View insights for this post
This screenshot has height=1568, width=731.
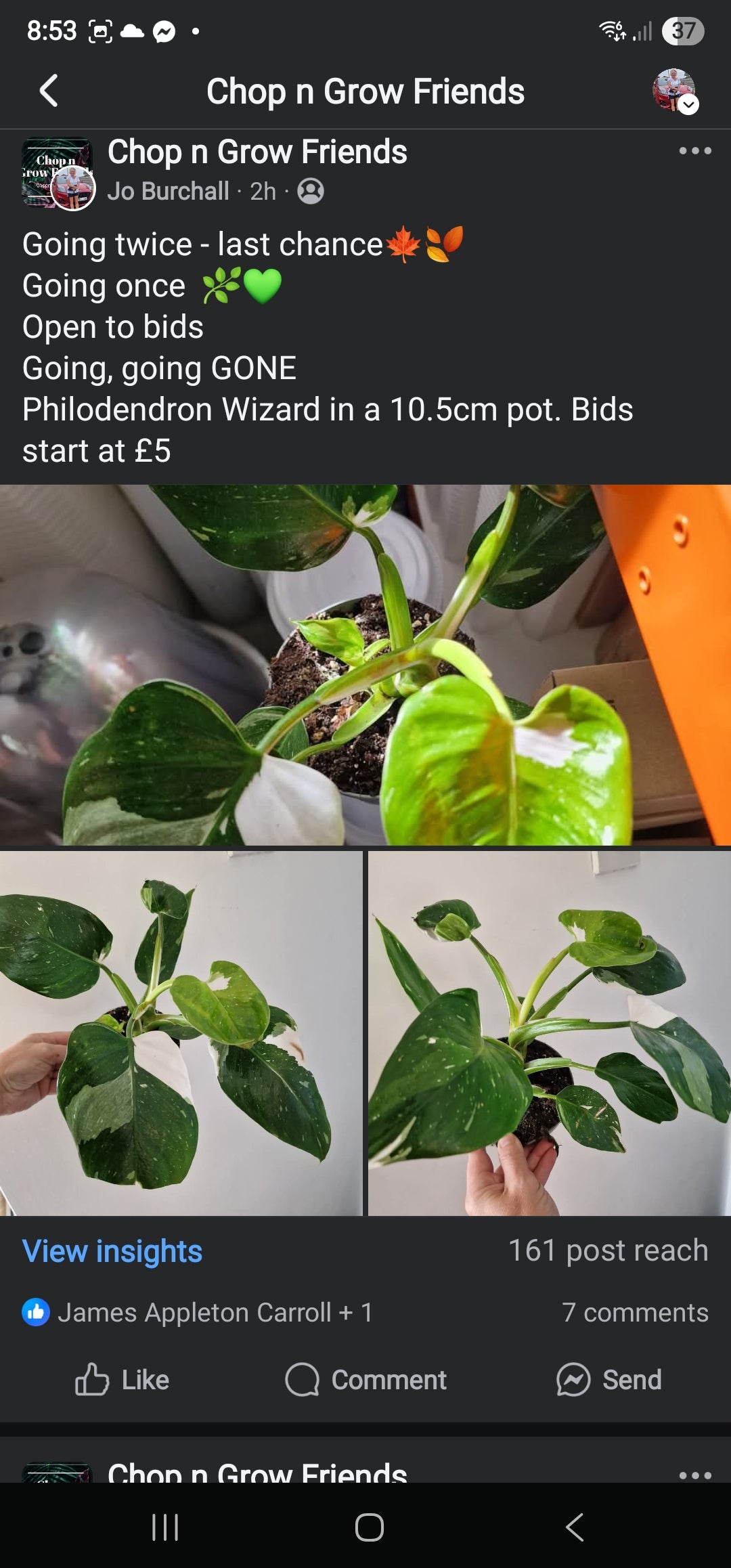112,1251
